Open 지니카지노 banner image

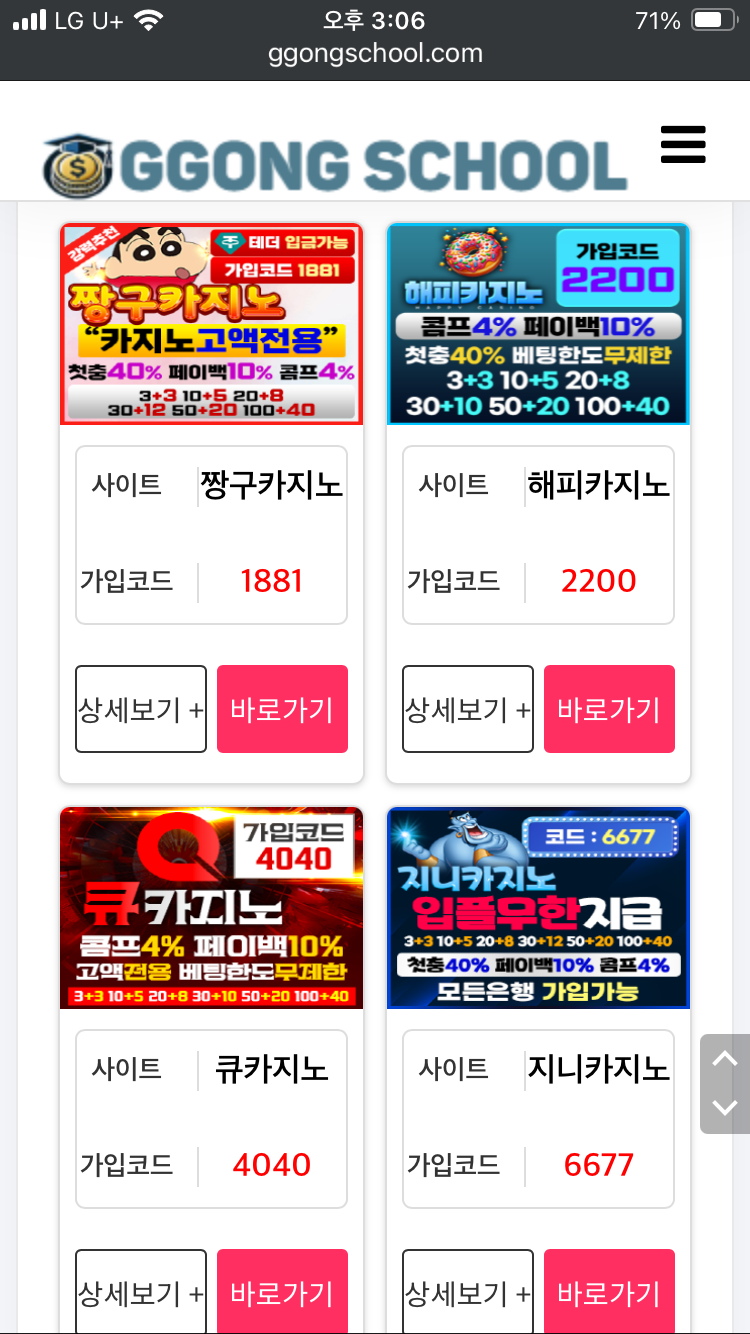pyautogui.click(x=538, y=908)
